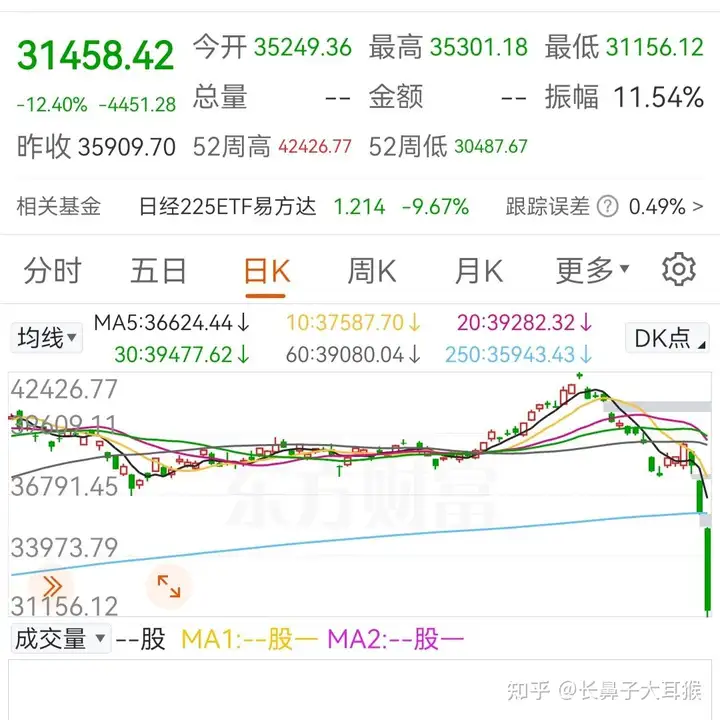This screenshot has width=720, height=720.
Task: Tap the orange double-arrow chart icon
Action: (x=51, y=587)
